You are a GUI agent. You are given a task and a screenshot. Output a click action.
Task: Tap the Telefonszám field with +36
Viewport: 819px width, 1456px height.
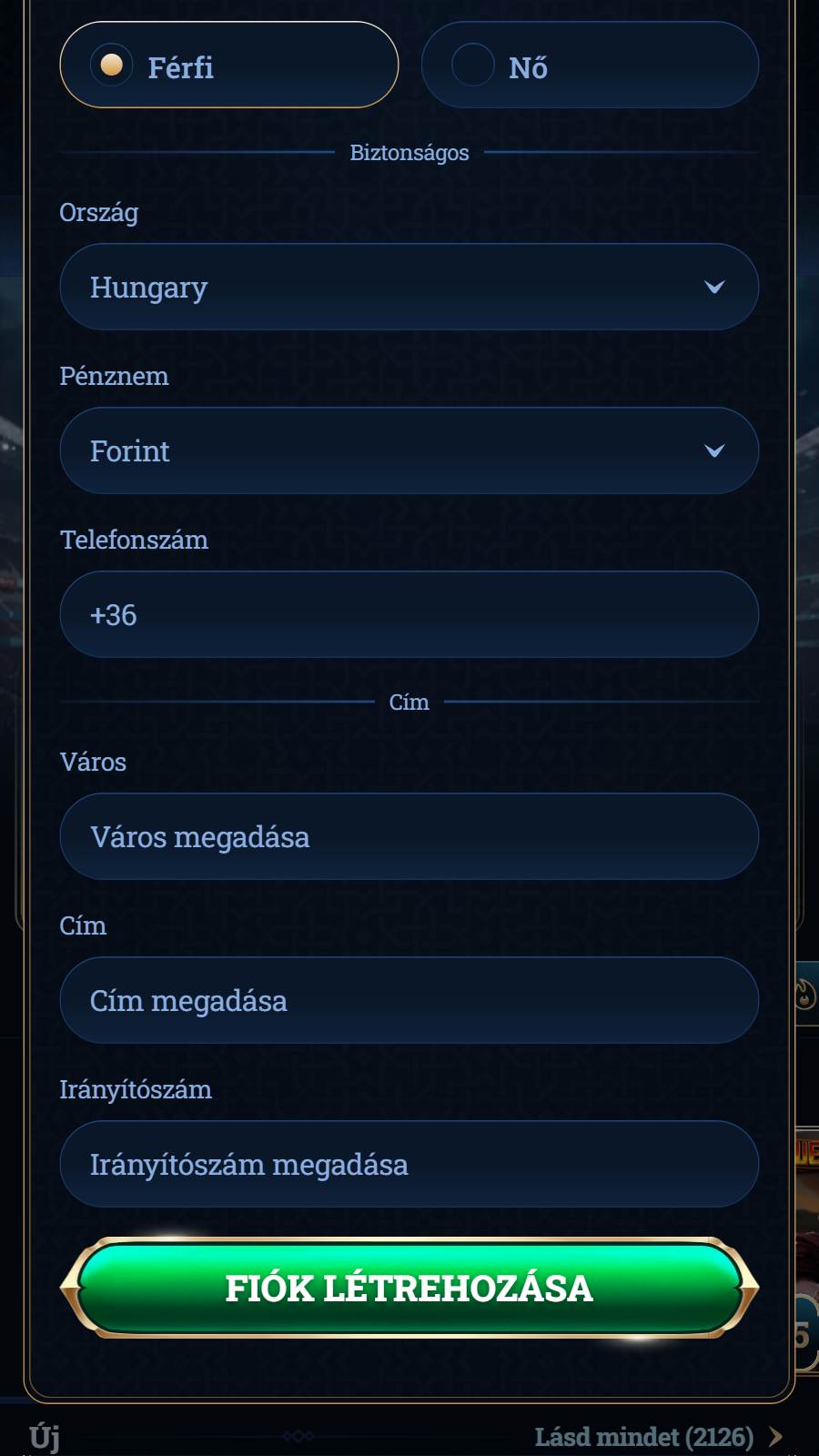tap(409, 614)
